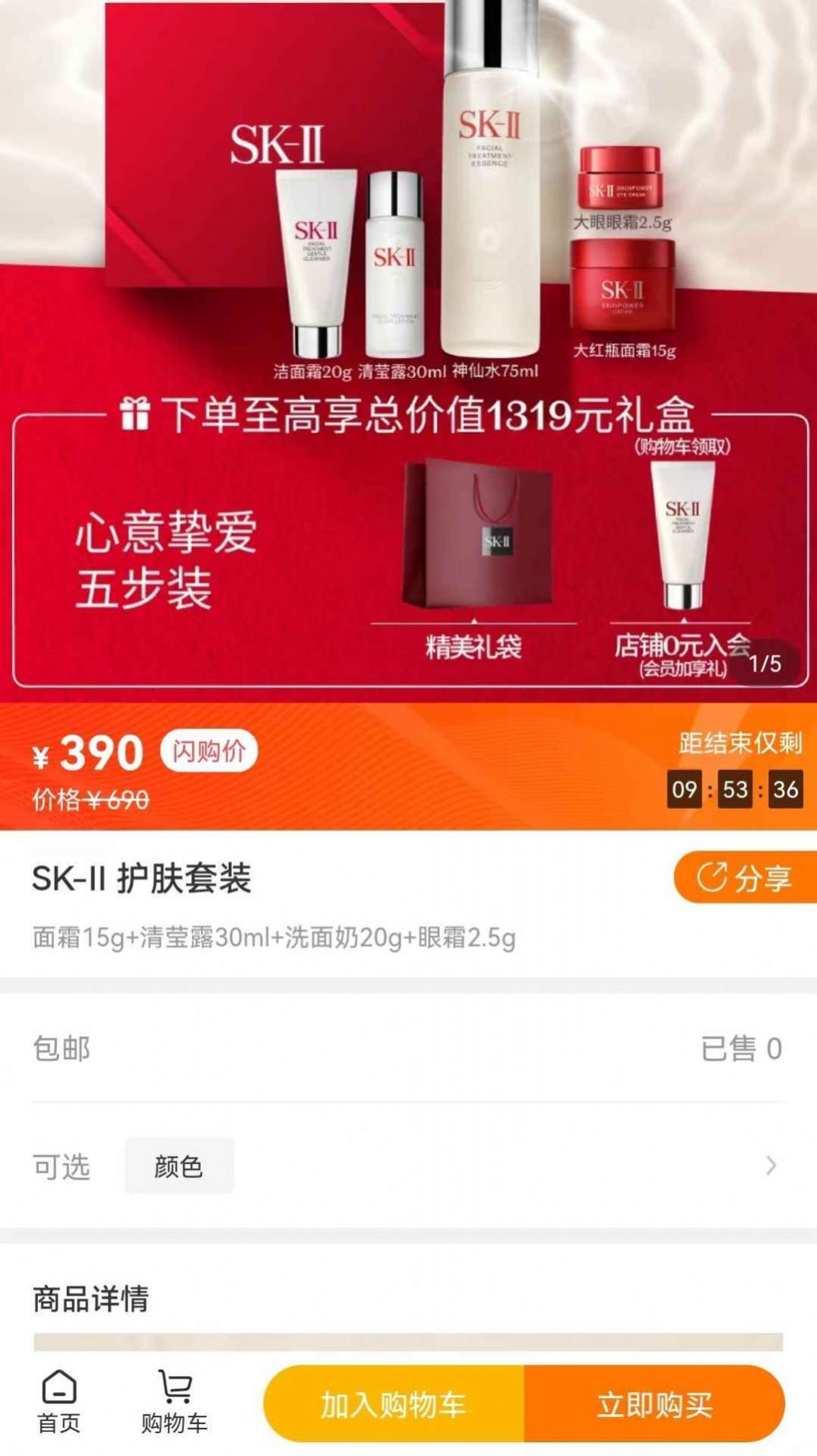
Task: Share this SK-II product via 分享
Action: point(745,878)
